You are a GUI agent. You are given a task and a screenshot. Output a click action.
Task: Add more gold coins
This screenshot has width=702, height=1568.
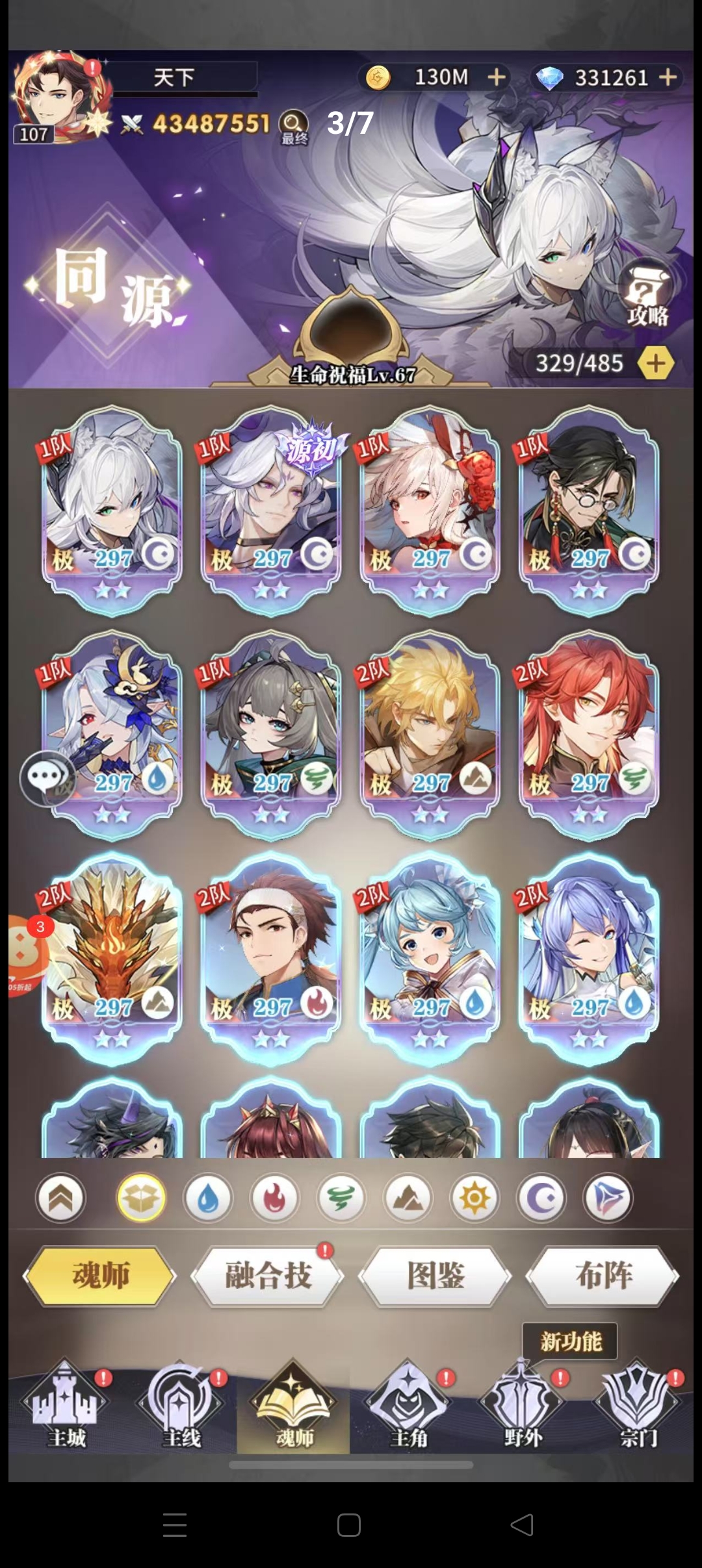(x=497, y=78)
